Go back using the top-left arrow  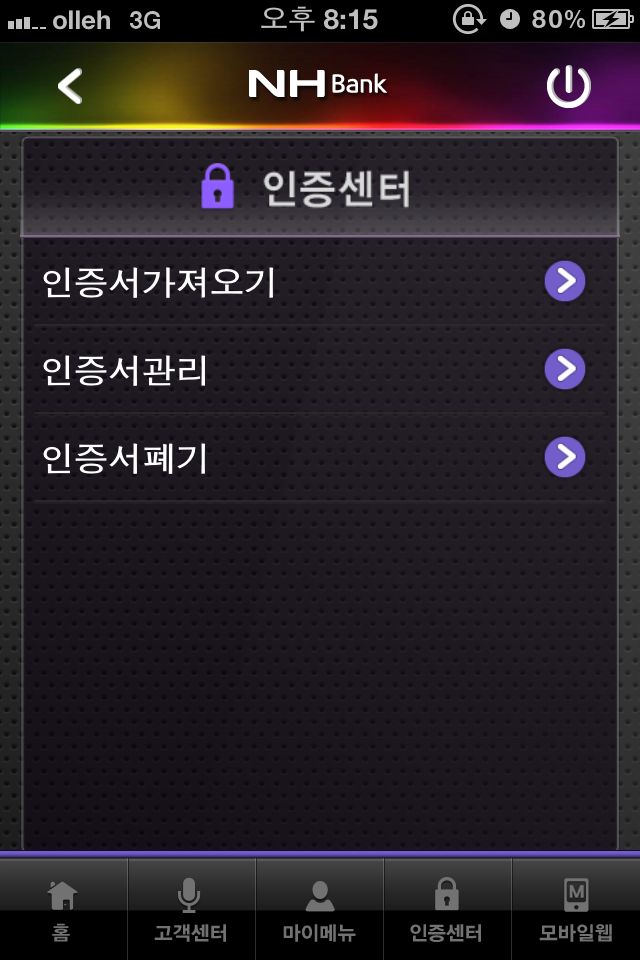[x=70, y=86]
